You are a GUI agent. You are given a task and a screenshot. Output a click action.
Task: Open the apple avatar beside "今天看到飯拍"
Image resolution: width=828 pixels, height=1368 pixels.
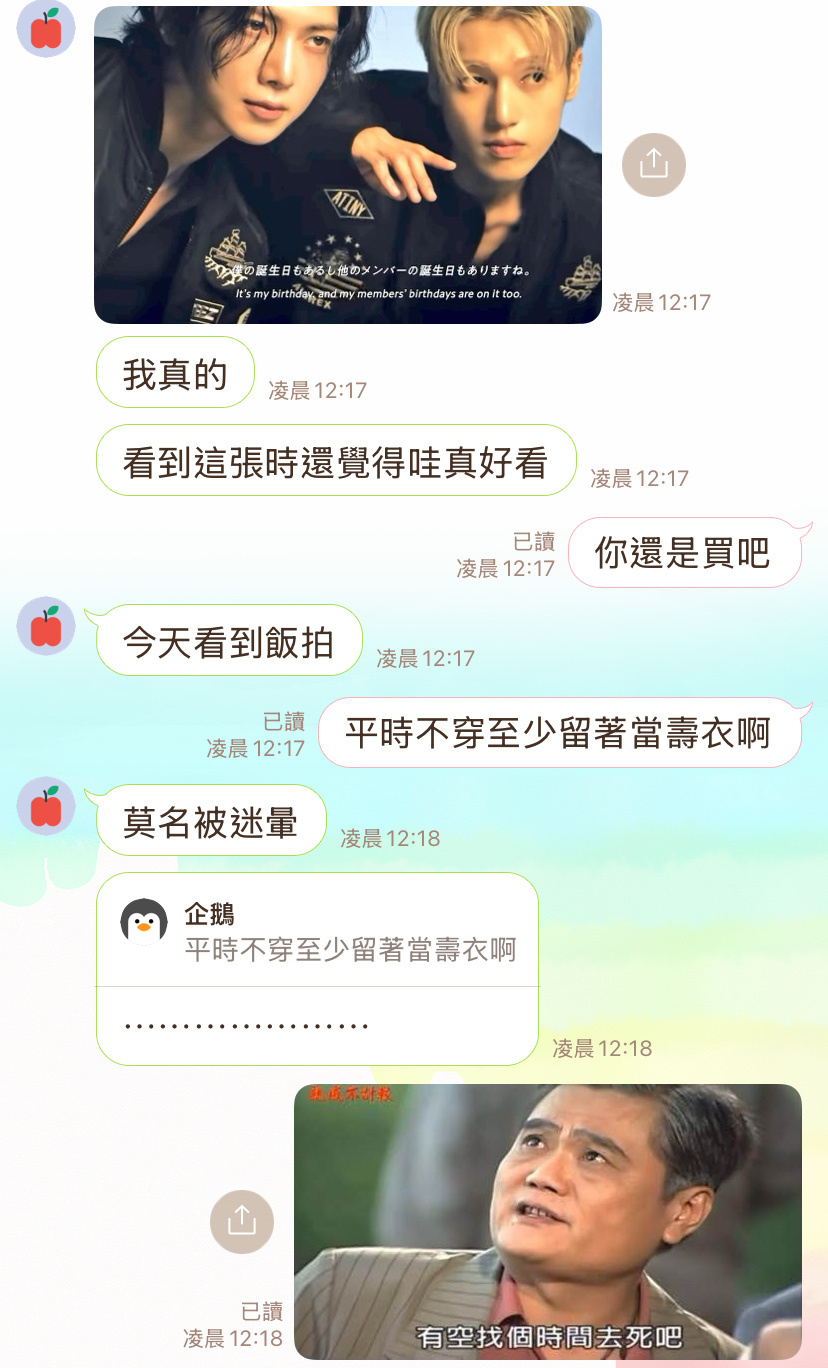[46, 626]
